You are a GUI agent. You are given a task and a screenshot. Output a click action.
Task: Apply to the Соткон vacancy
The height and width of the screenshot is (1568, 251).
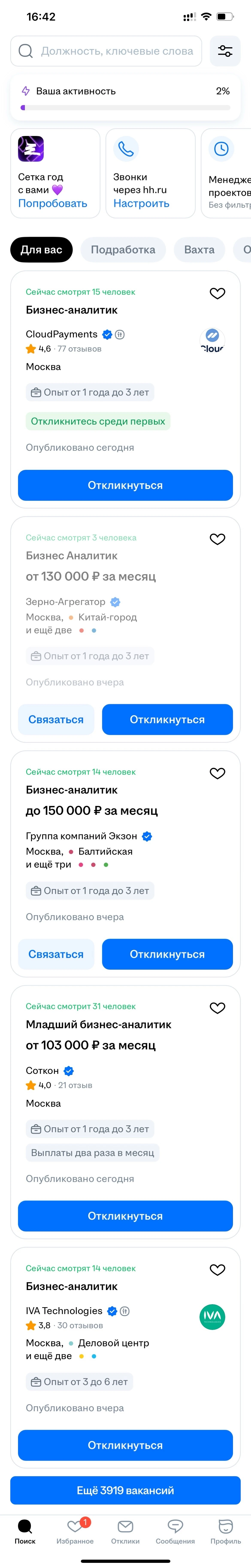125,1216
